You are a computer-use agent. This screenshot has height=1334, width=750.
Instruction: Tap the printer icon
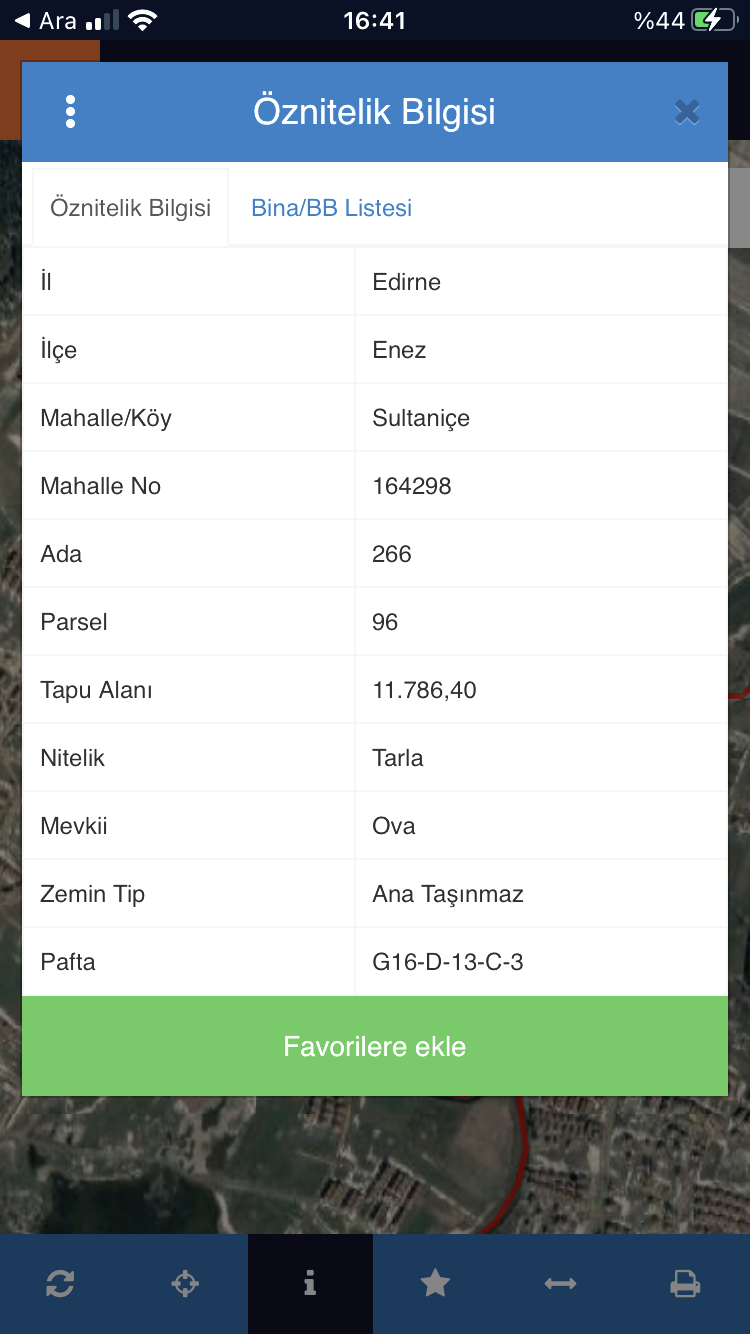[685, 1283]
